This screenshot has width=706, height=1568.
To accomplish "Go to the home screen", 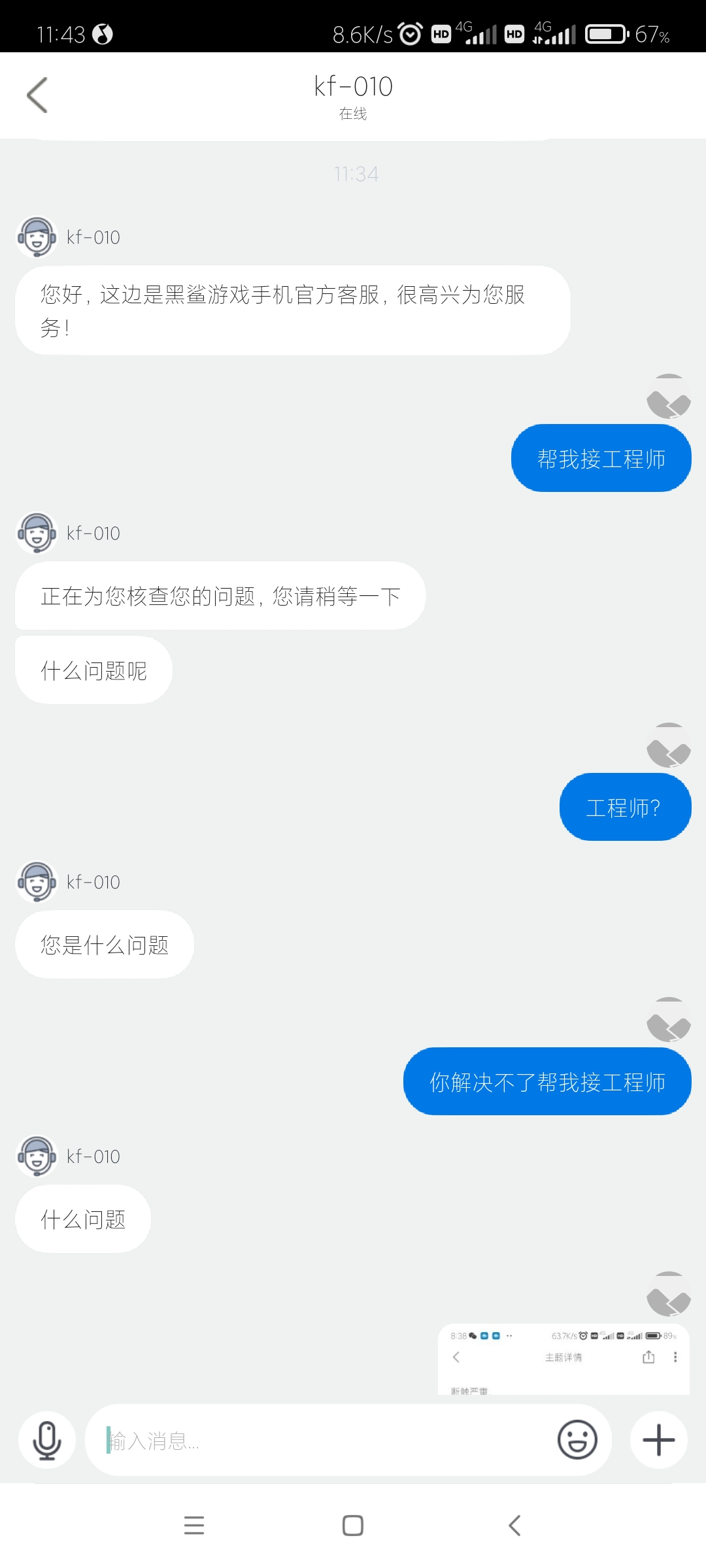I will 353,1526.
